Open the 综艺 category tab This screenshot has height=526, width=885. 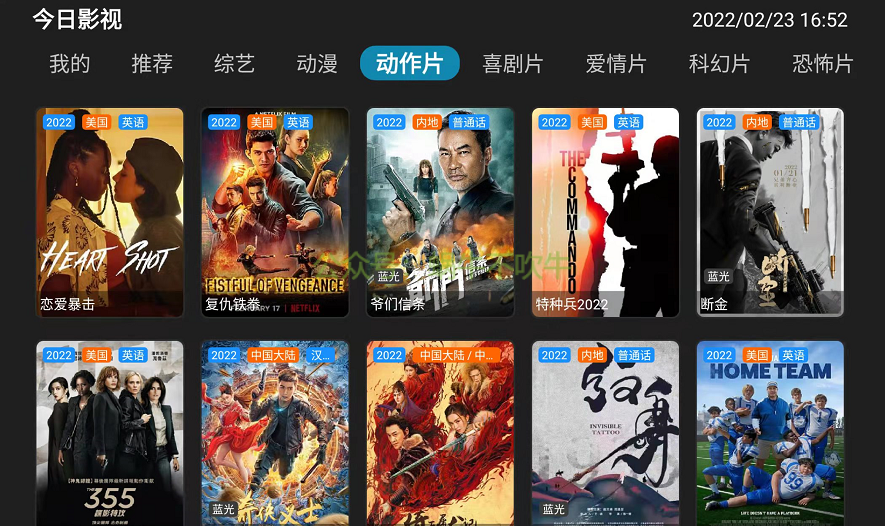235,64
